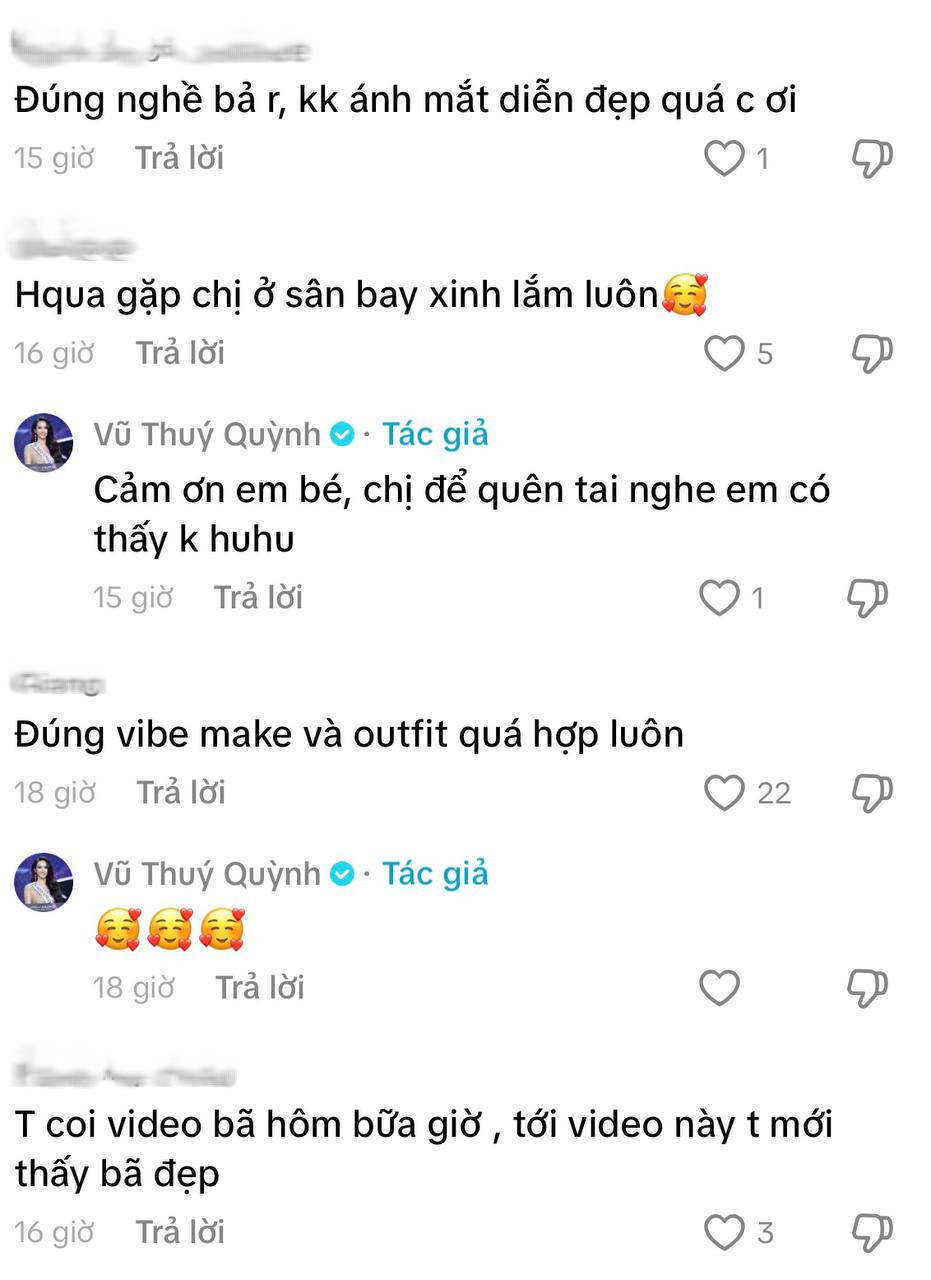This screenshot has height=1280, width=931.
Task: Dislike the first comment in the thread
Action: [x=869, y=157]
